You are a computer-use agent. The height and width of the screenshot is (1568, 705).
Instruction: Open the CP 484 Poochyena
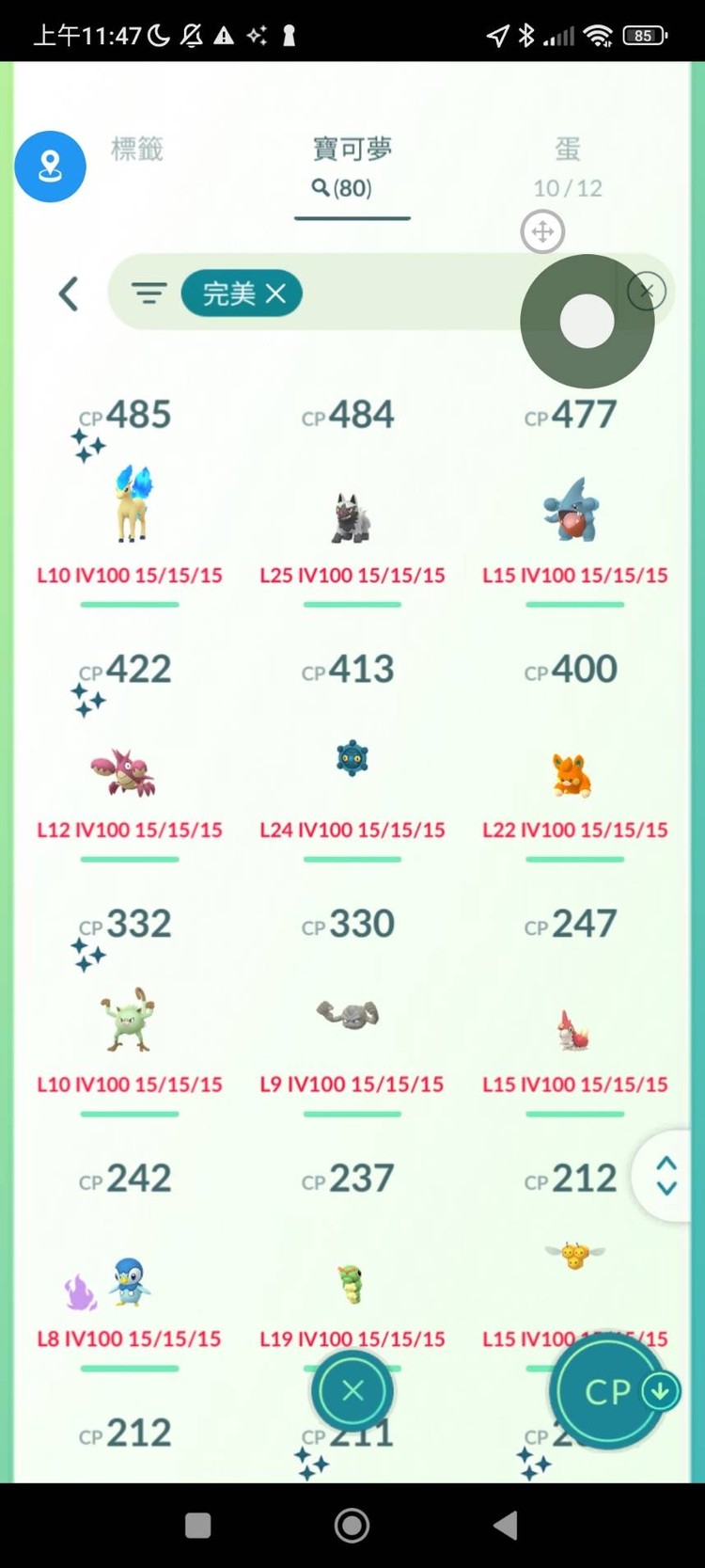(352, 513)
